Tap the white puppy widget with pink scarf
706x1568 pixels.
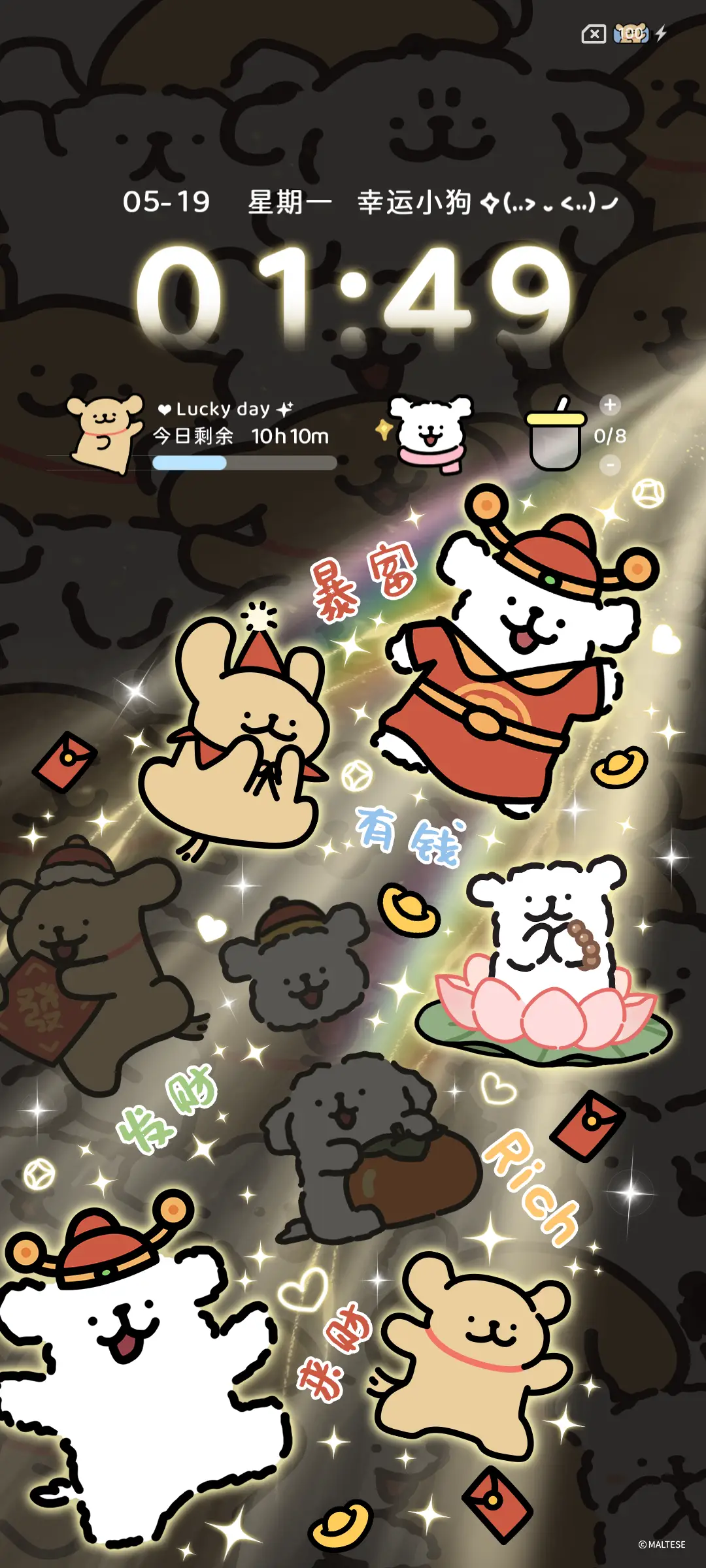pyautogui.click(x=429, y=434)
